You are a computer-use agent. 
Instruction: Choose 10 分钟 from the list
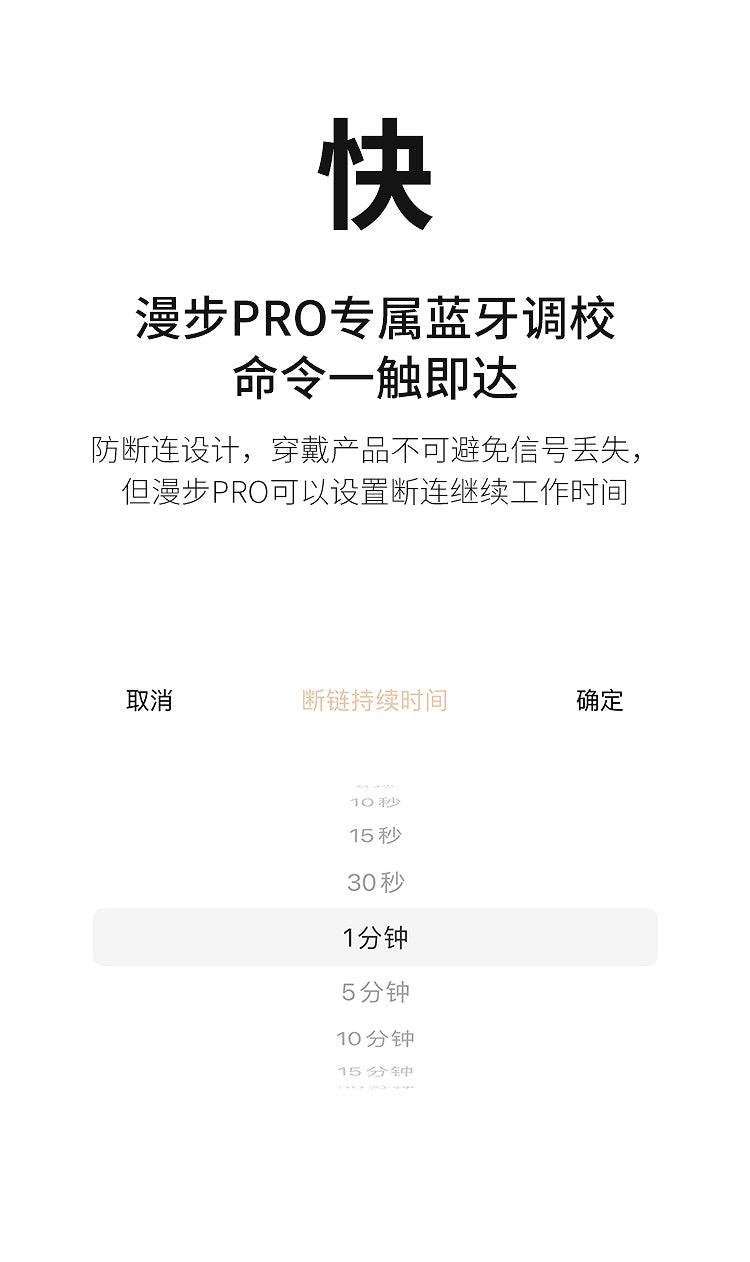(375, 1039)
